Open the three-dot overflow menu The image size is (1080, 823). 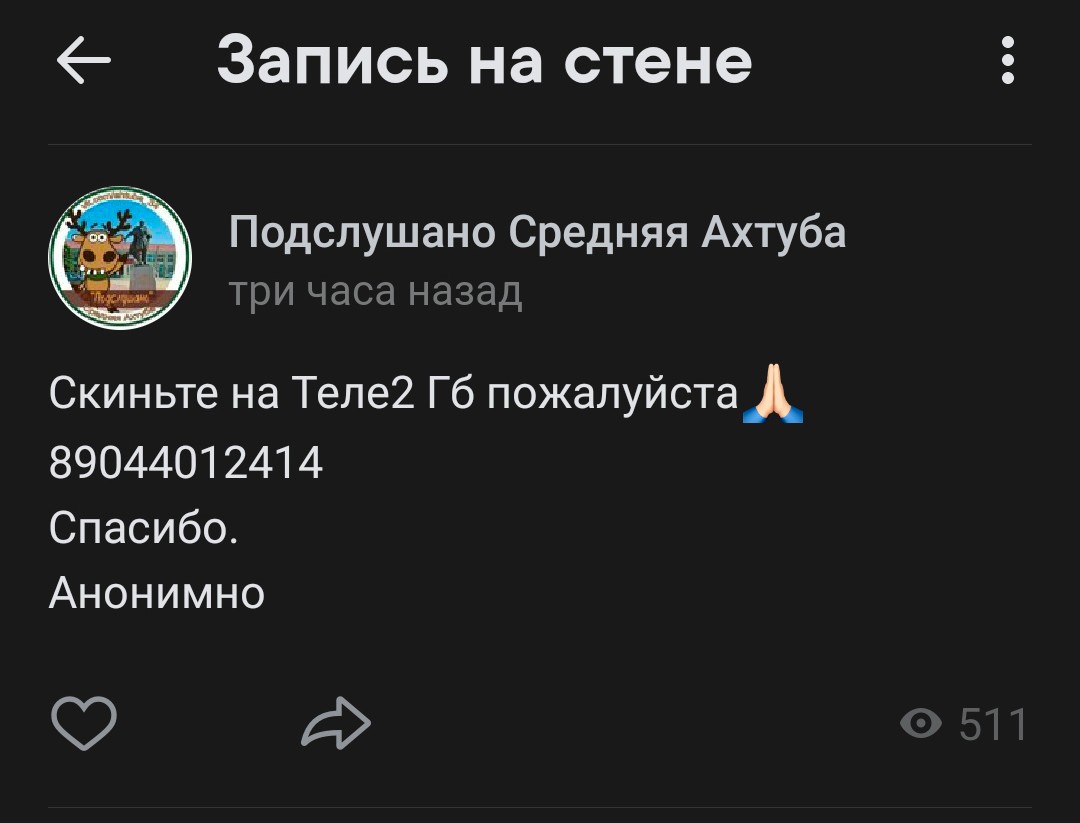point(1007,61)
